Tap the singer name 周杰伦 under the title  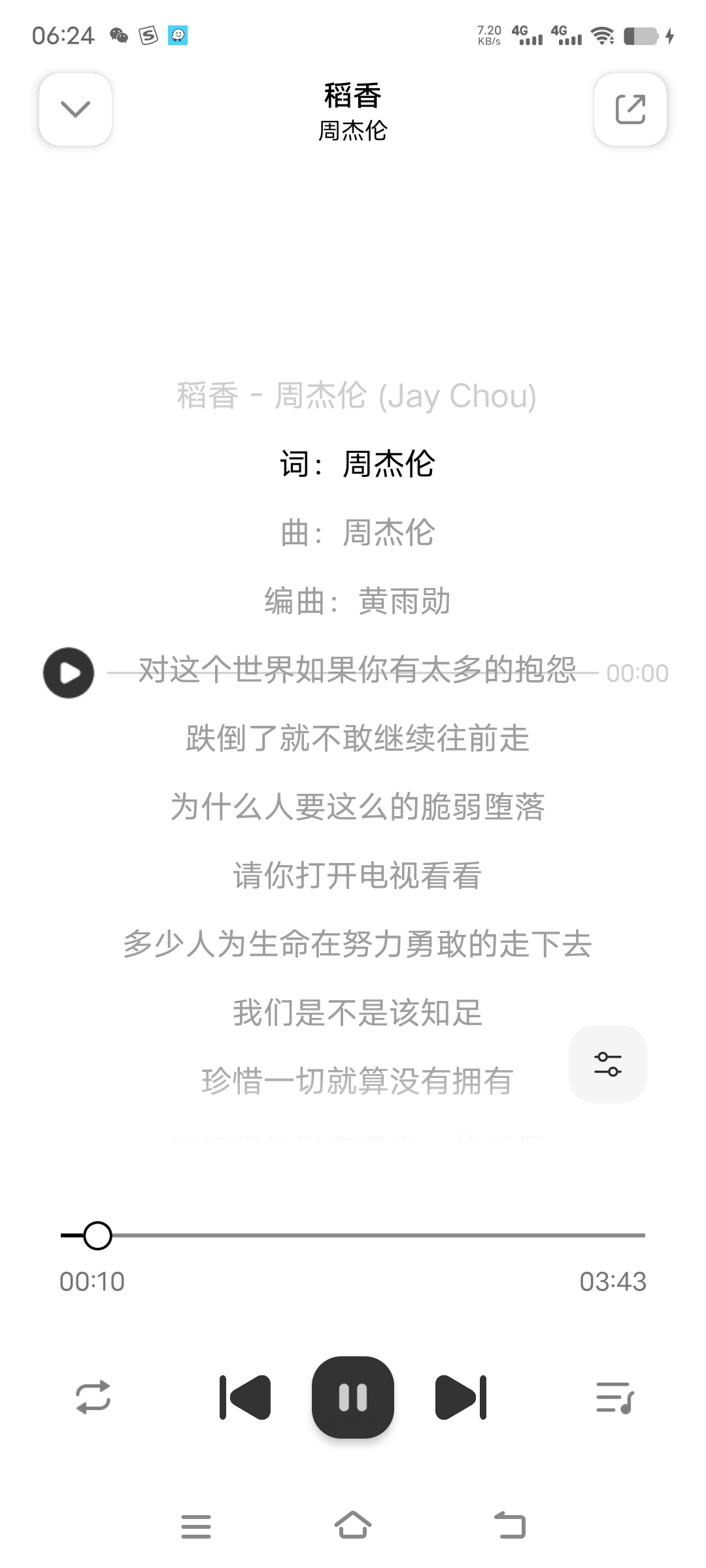352,131
